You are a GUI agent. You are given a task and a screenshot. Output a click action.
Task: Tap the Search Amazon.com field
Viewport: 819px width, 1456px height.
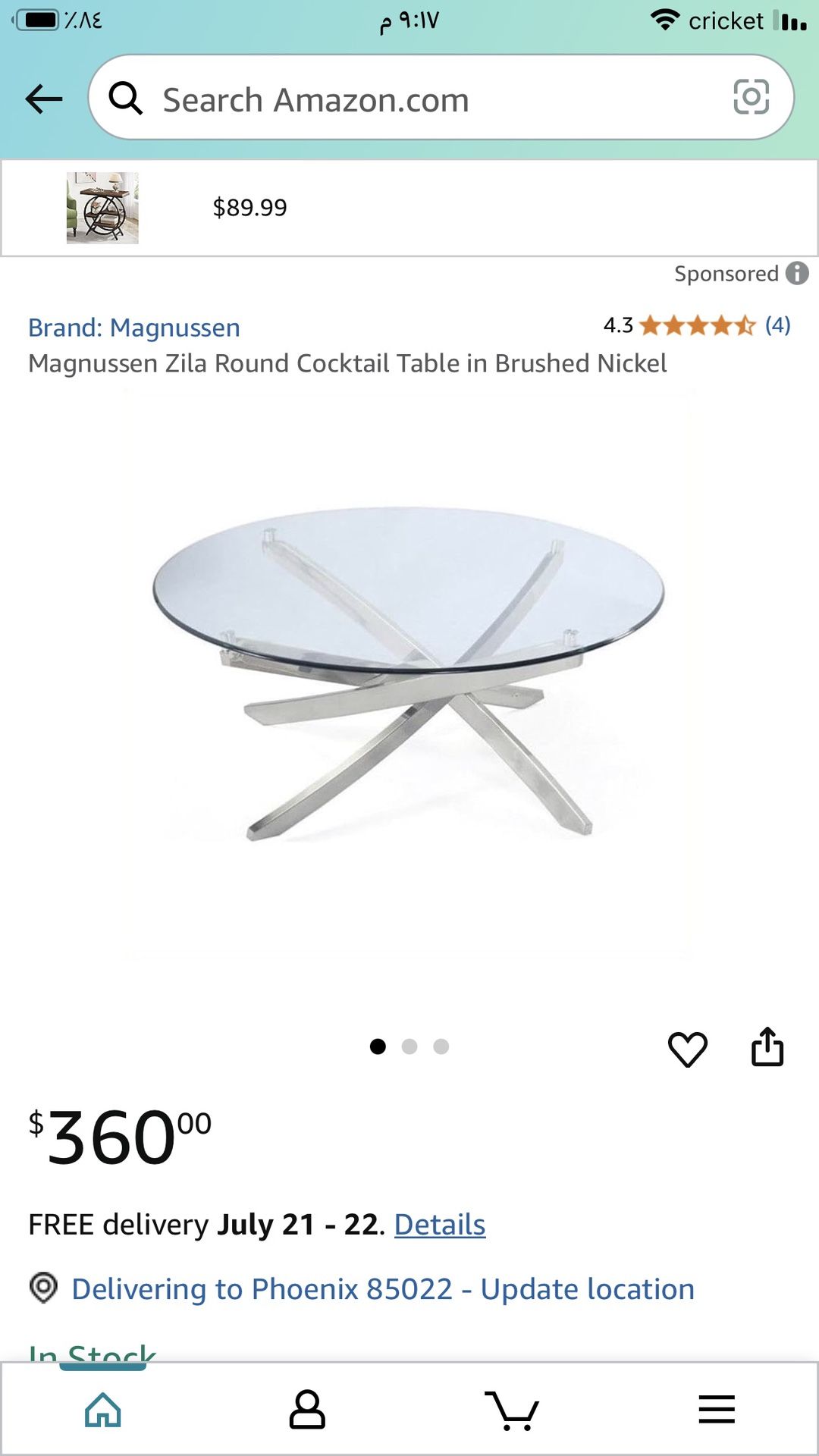coord(409,99)
